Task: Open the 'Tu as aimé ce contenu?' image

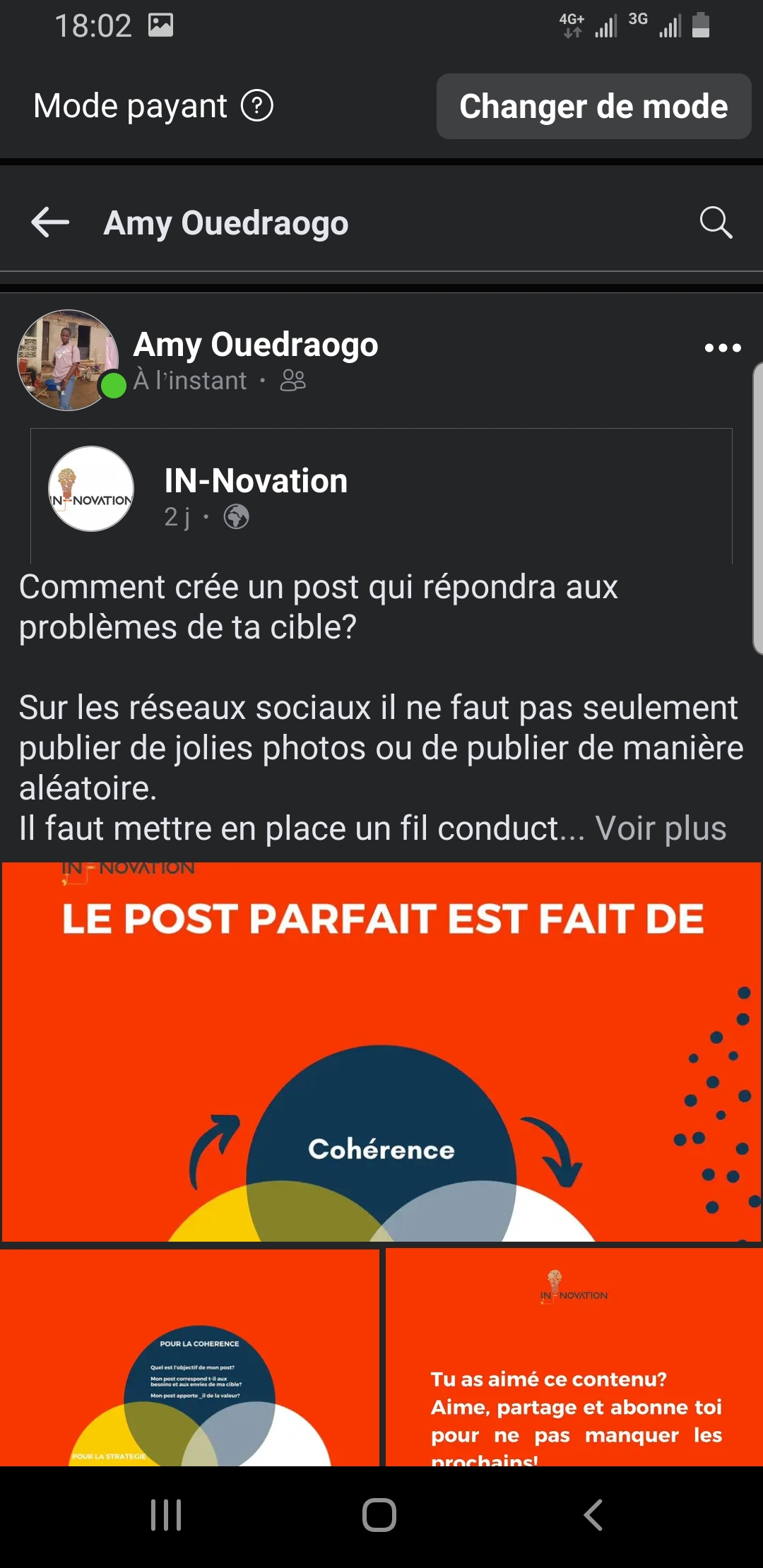Action: coord(574,1356)
